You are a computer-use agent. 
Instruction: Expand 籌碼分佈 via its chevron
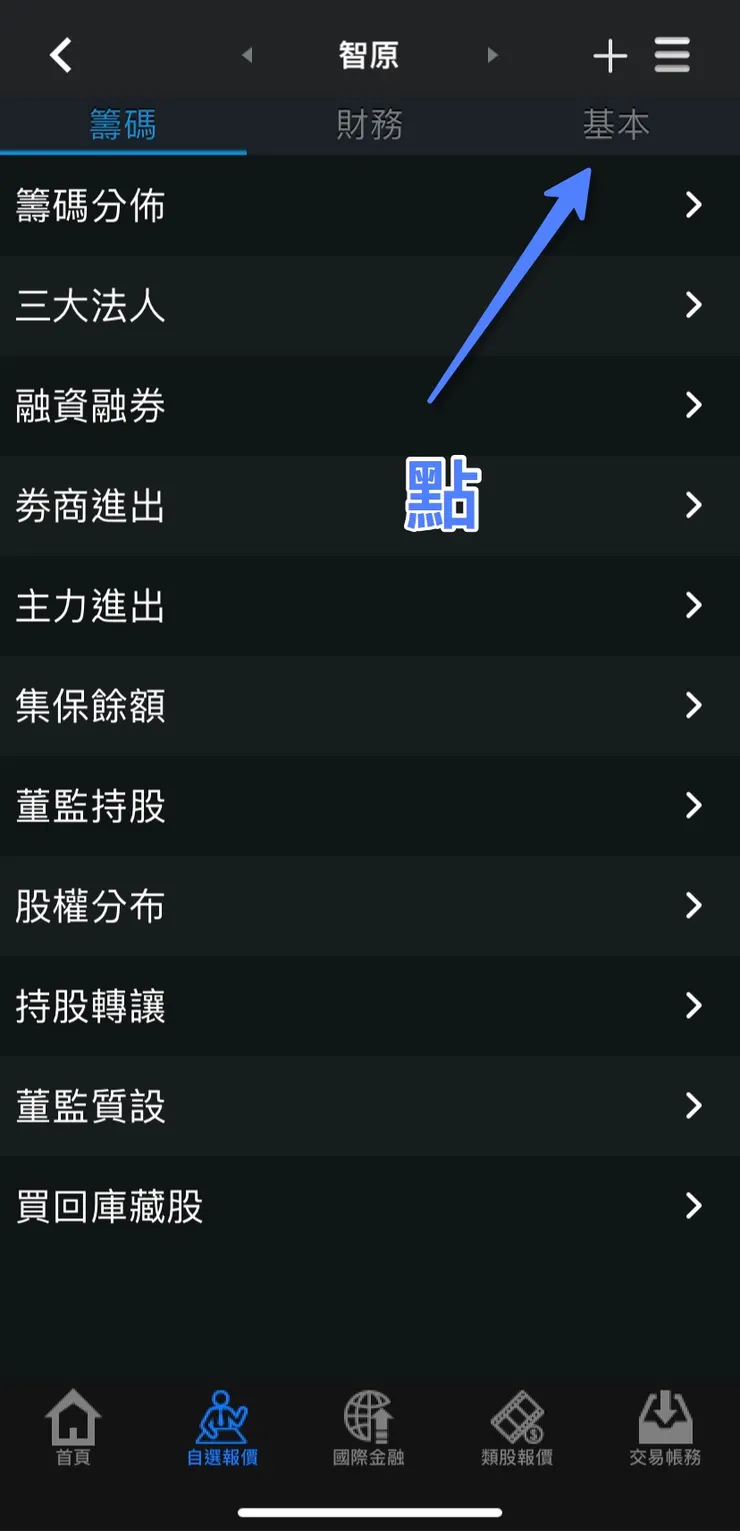coord(695,205)
